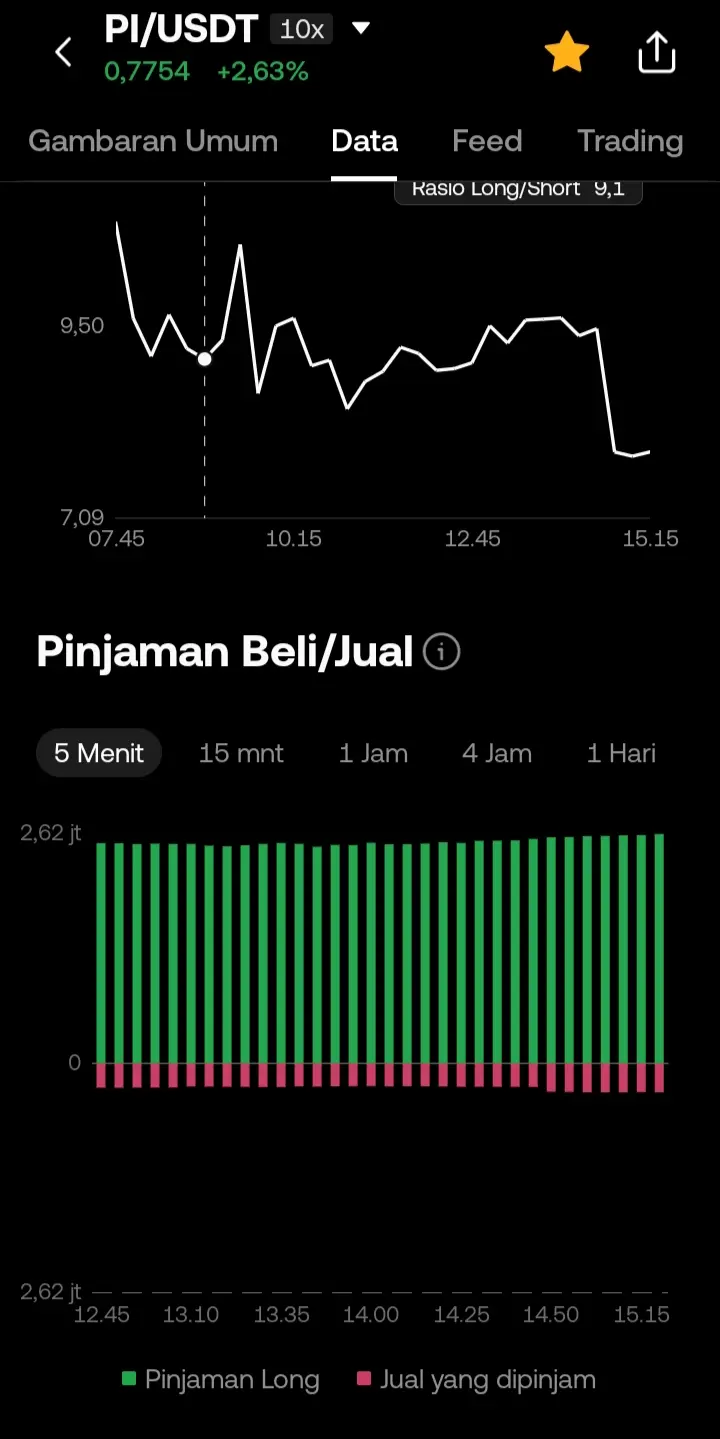Select the 5 Menit interval
Viewport: 720px width, 1439px height.
(x=99, y=753)
